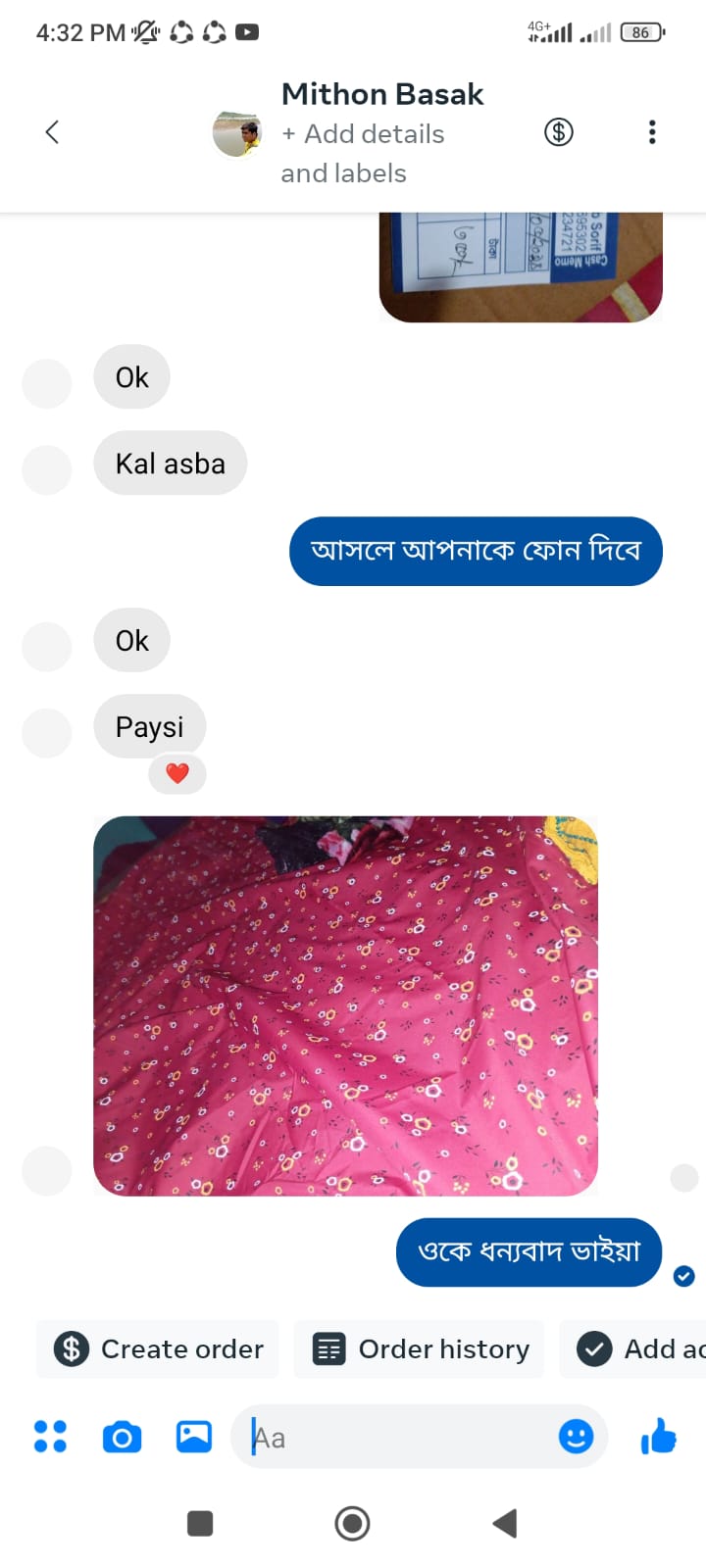Tap the heart reaction under Paysi
706x1568 pixels.
click(x=177, y=773)
